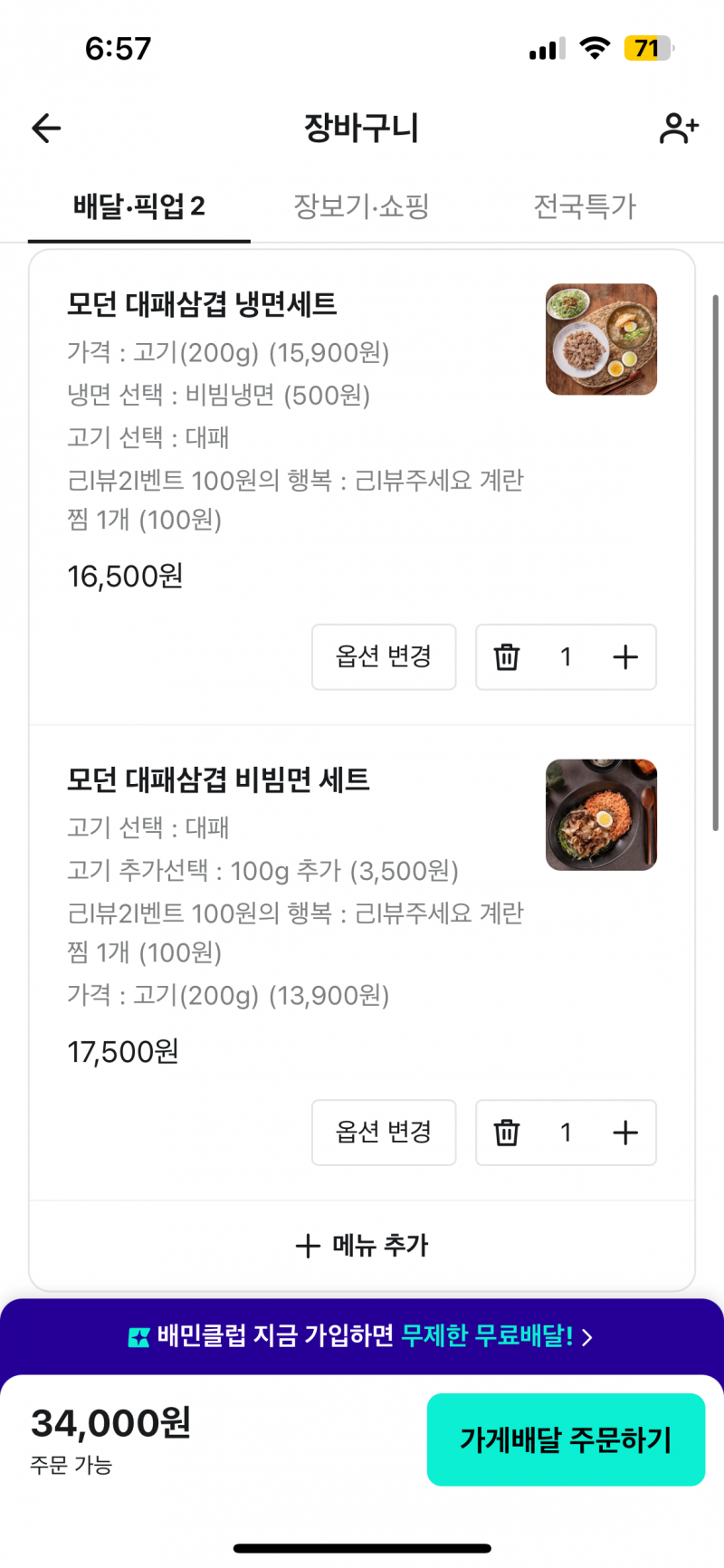Tap 옵션 변경 for 비빔면 세트 item

point(383,1133)
